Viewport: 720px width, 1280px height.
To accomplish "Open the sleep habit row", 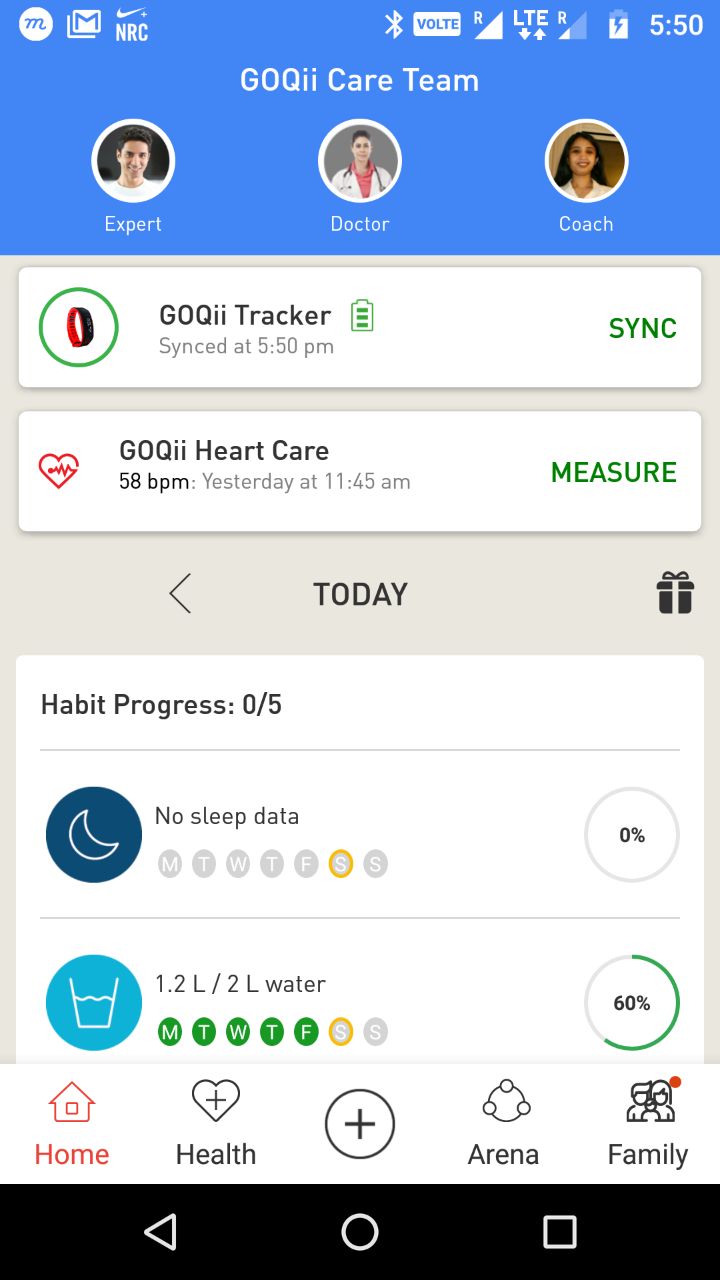I will [360, 835].
